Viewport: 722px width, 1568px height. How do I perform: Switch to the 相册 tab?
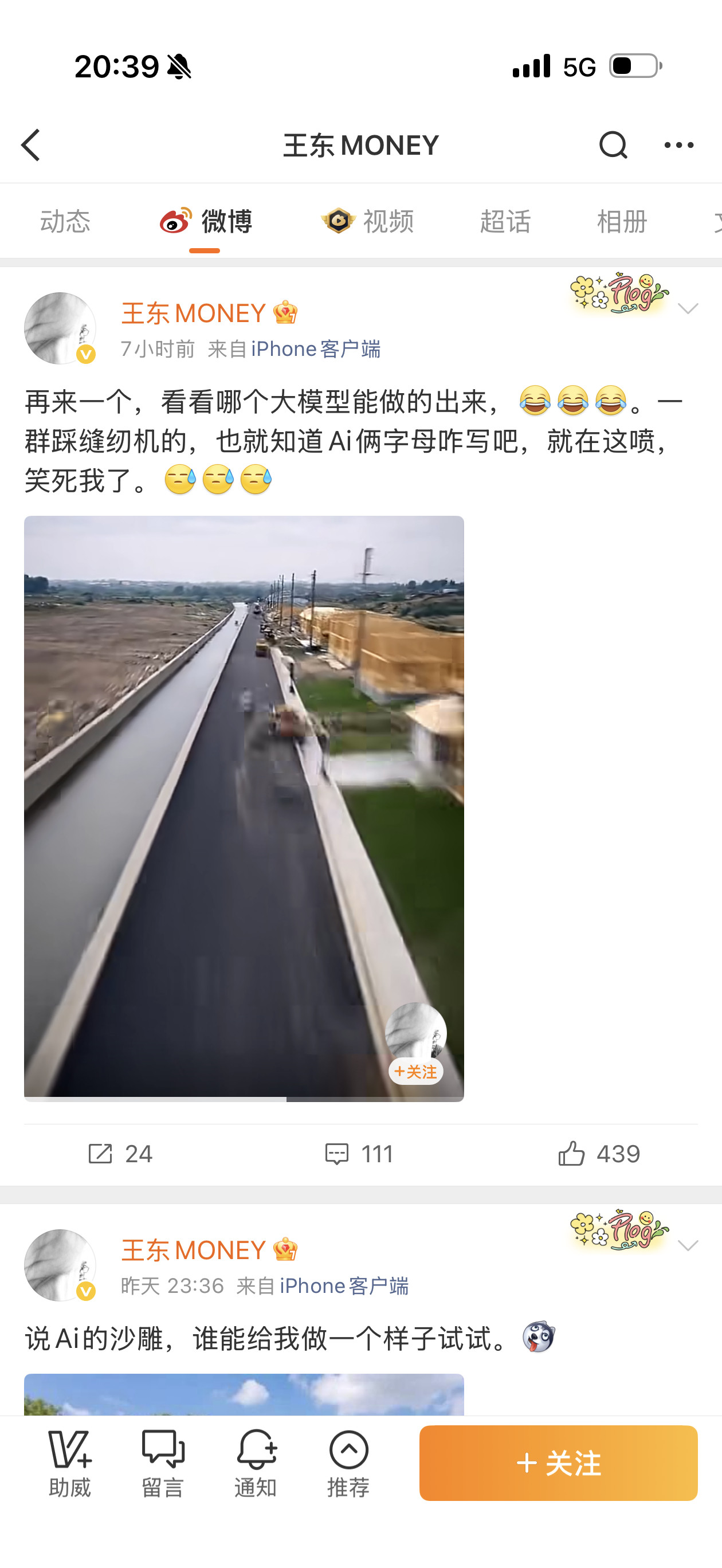pos(623,222)
